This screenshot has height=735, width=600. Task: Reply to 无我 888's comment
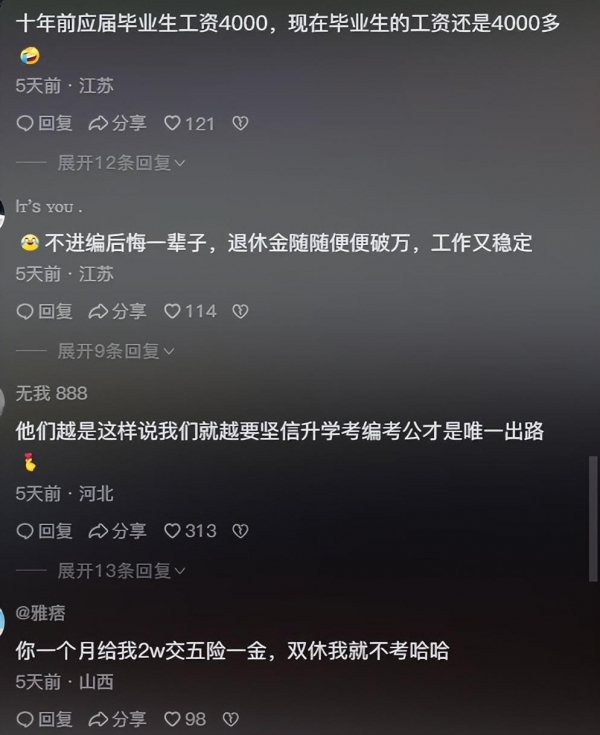45,531
